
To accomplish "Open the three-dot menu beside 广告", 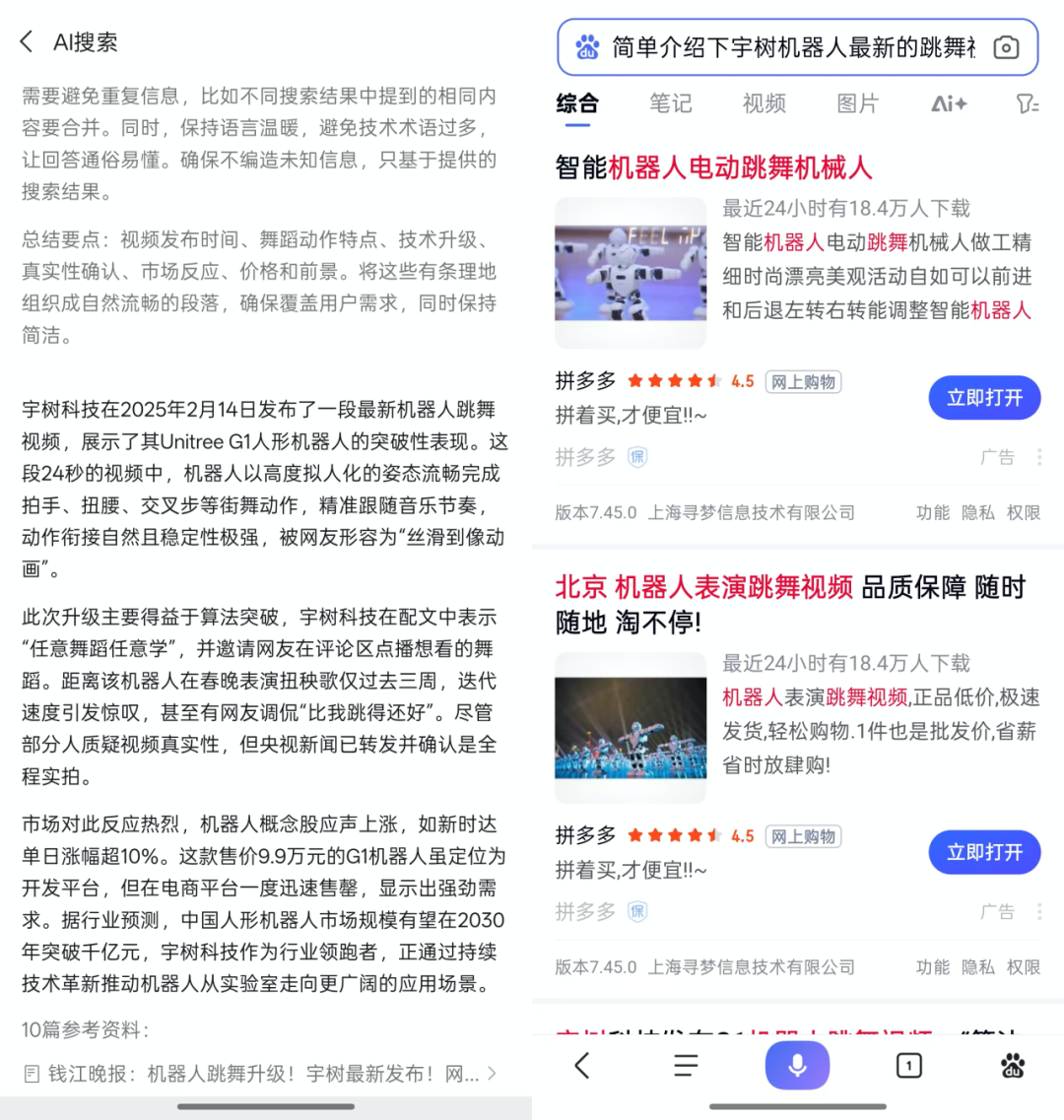I will 1039,456.
